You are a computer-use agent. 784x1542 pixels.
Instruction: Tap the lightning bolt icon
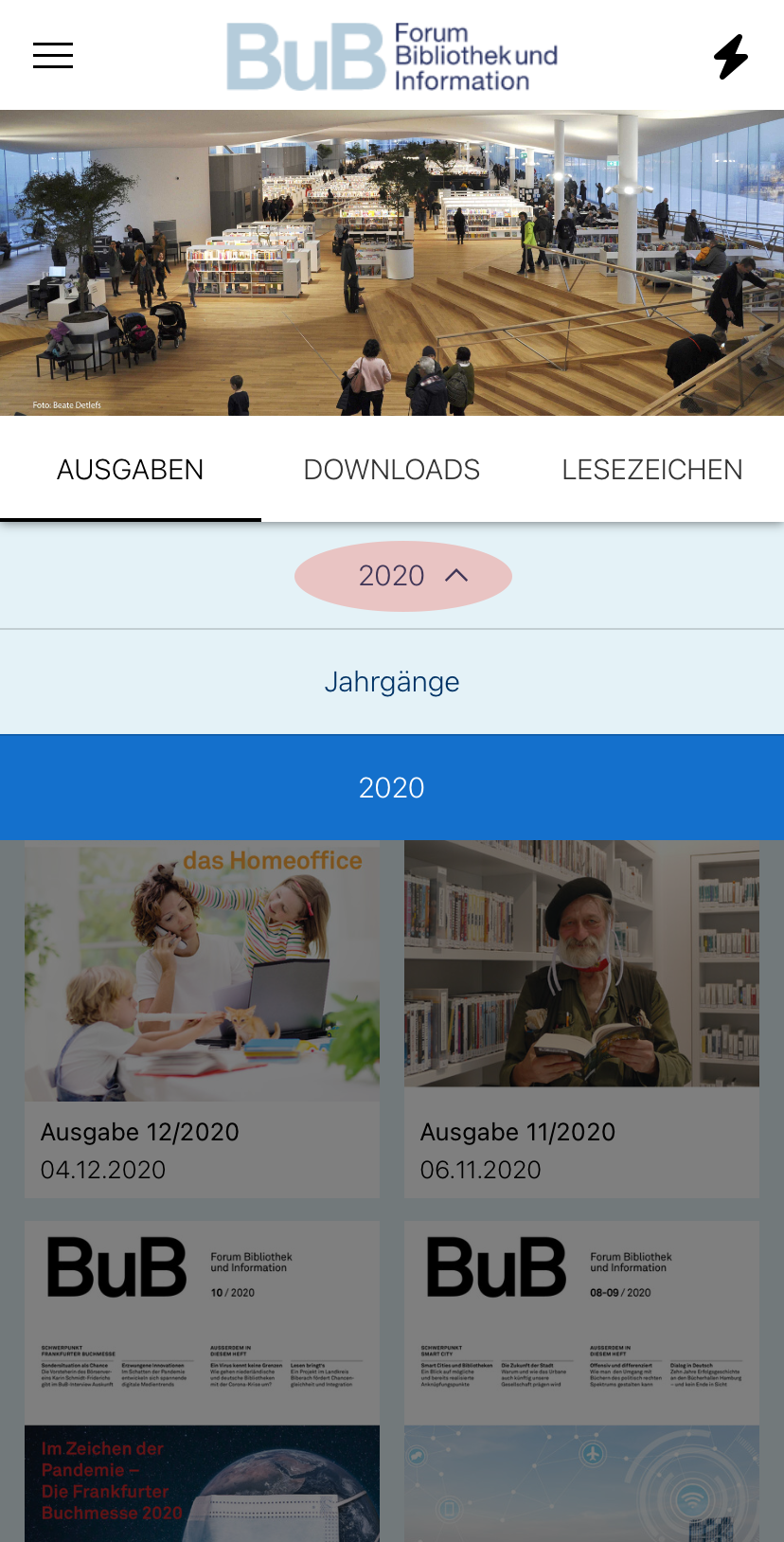tap(730, 57)
